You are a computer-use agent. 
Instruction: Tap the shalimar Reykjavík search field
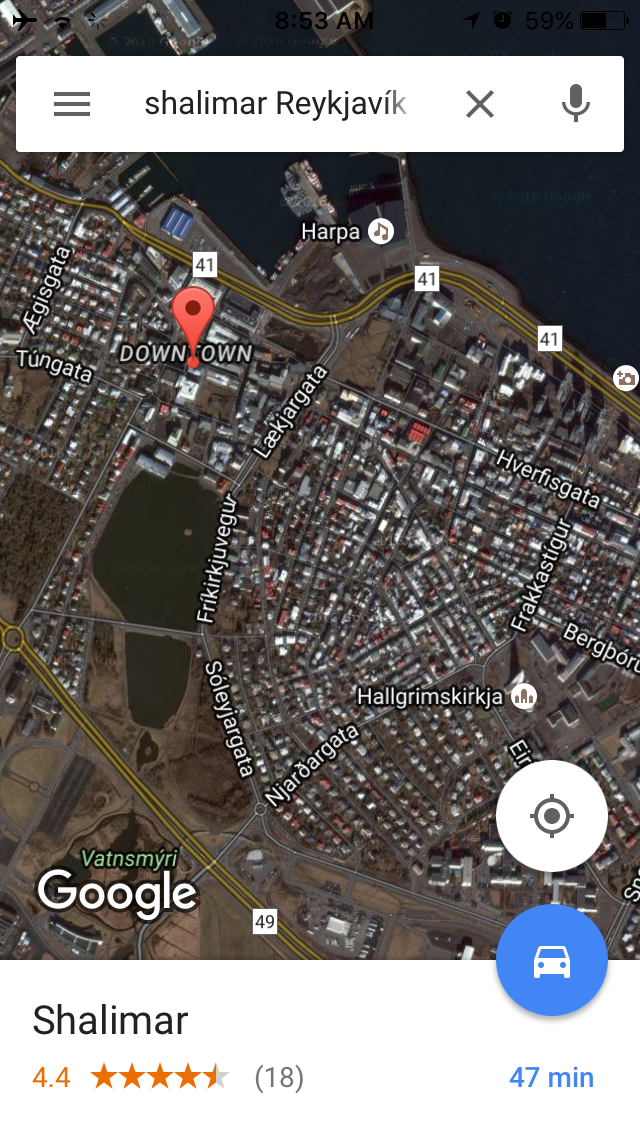point(275,104)
